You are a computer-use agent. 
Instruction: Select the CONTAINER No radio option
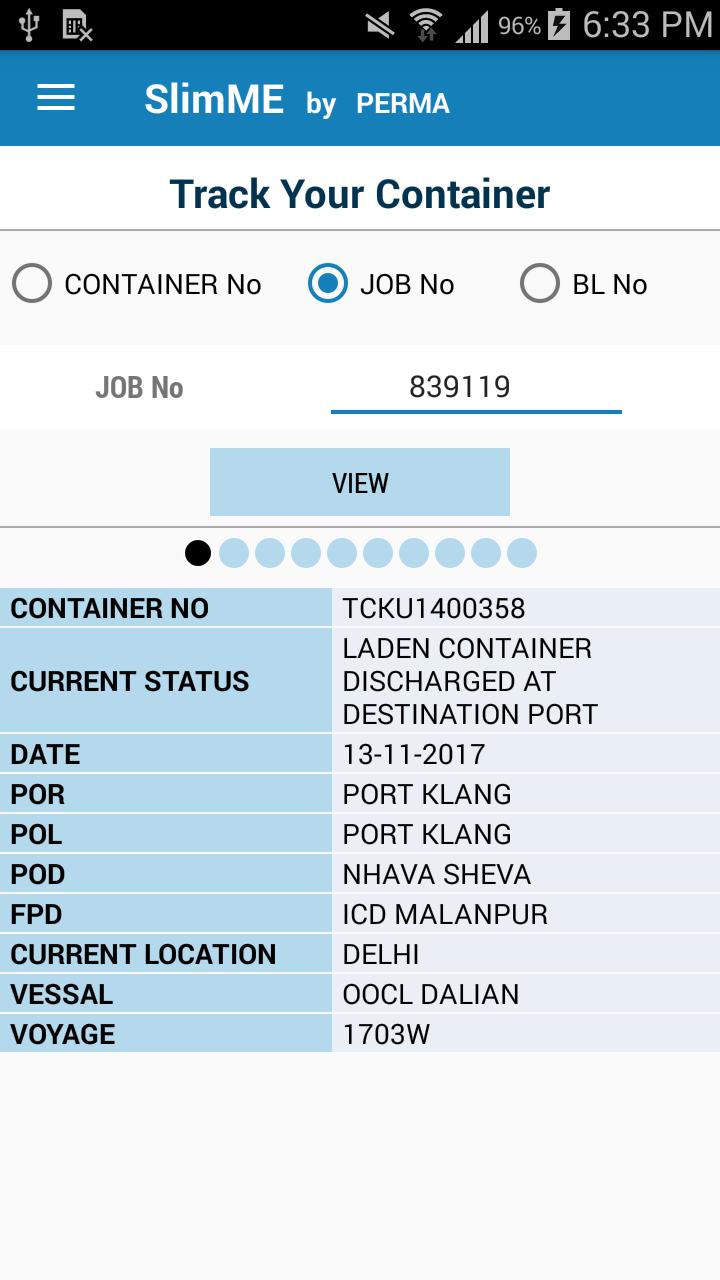pos(32,284)
